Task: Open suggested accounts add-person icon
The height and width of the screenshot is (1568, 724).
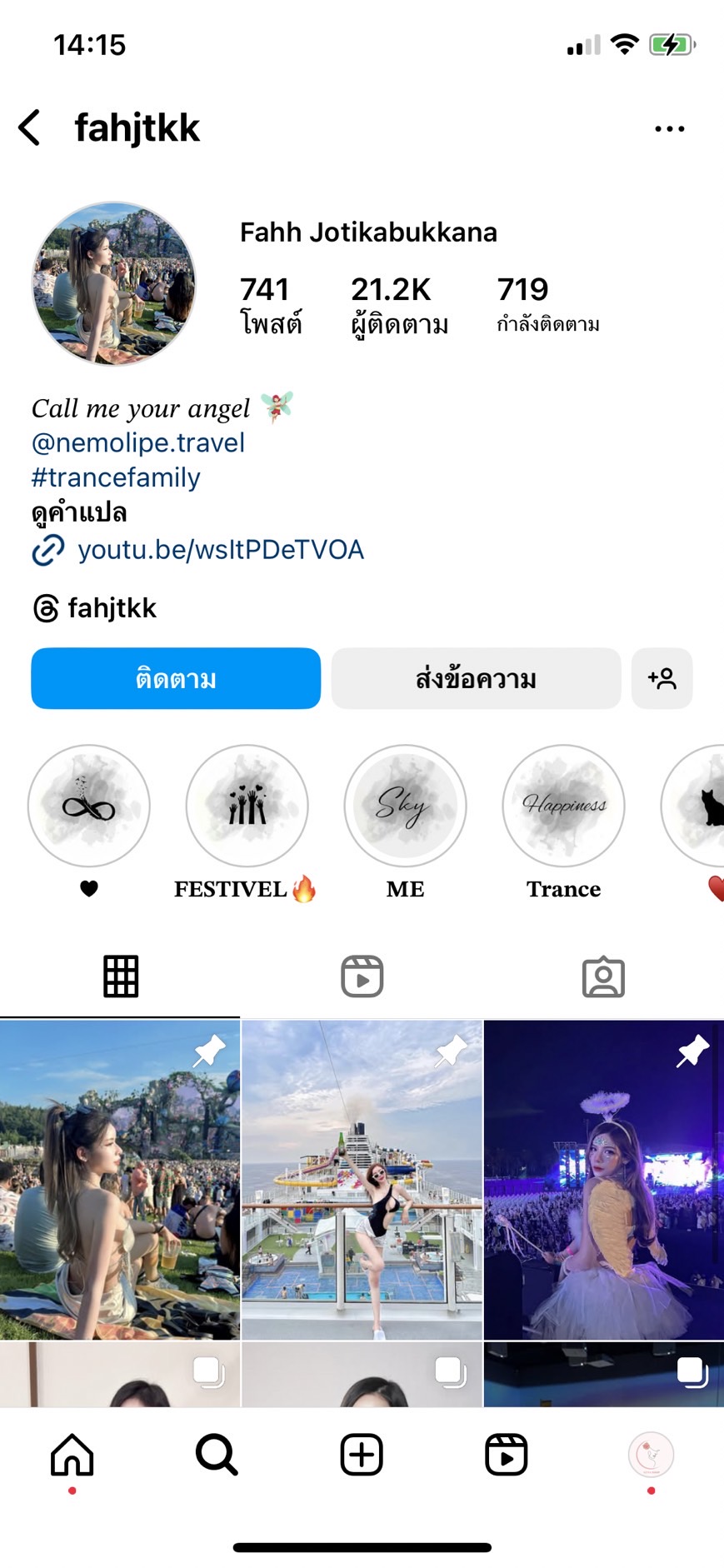Action: pos(662,678)
